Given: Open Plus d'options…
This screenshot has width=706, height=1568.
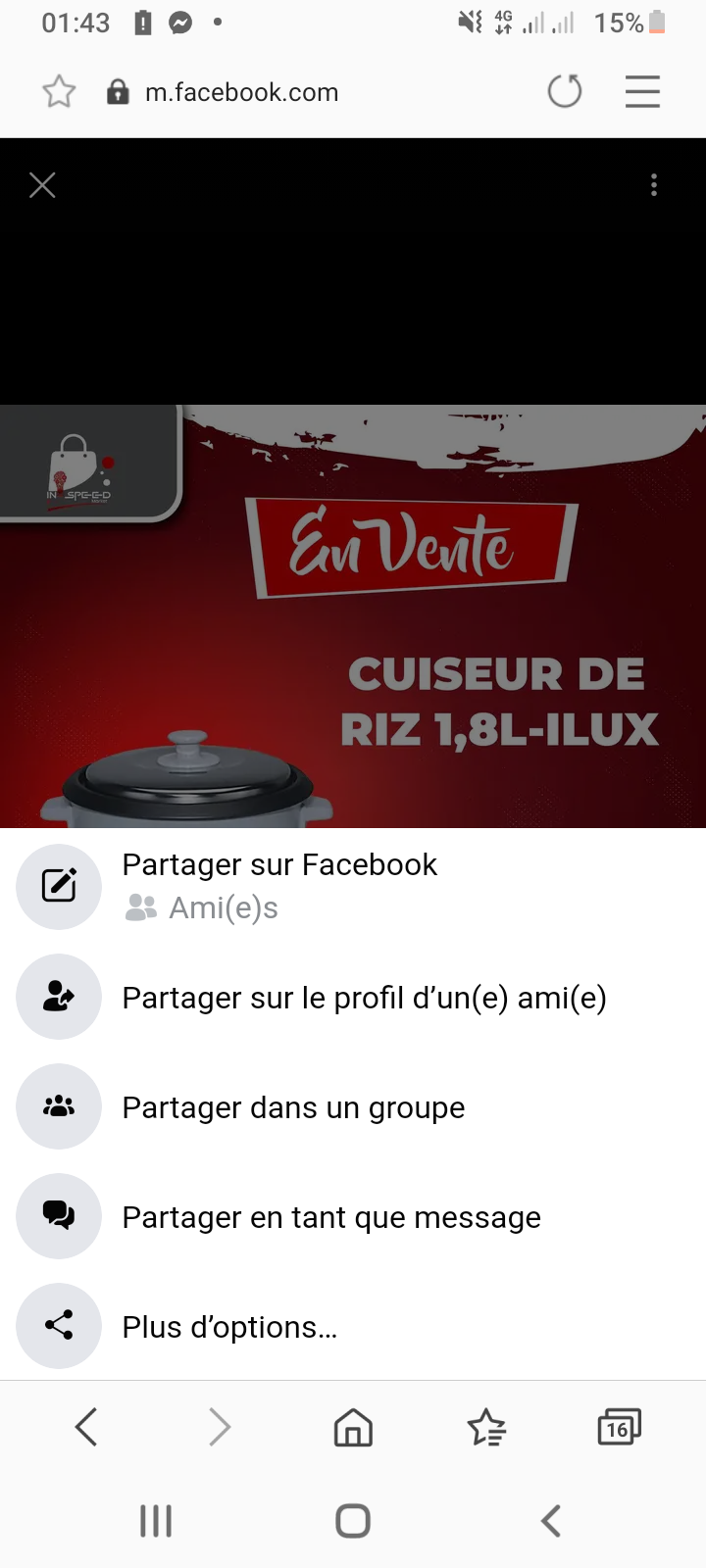Looking at the screenshot, I should [x=229, y=1327].
